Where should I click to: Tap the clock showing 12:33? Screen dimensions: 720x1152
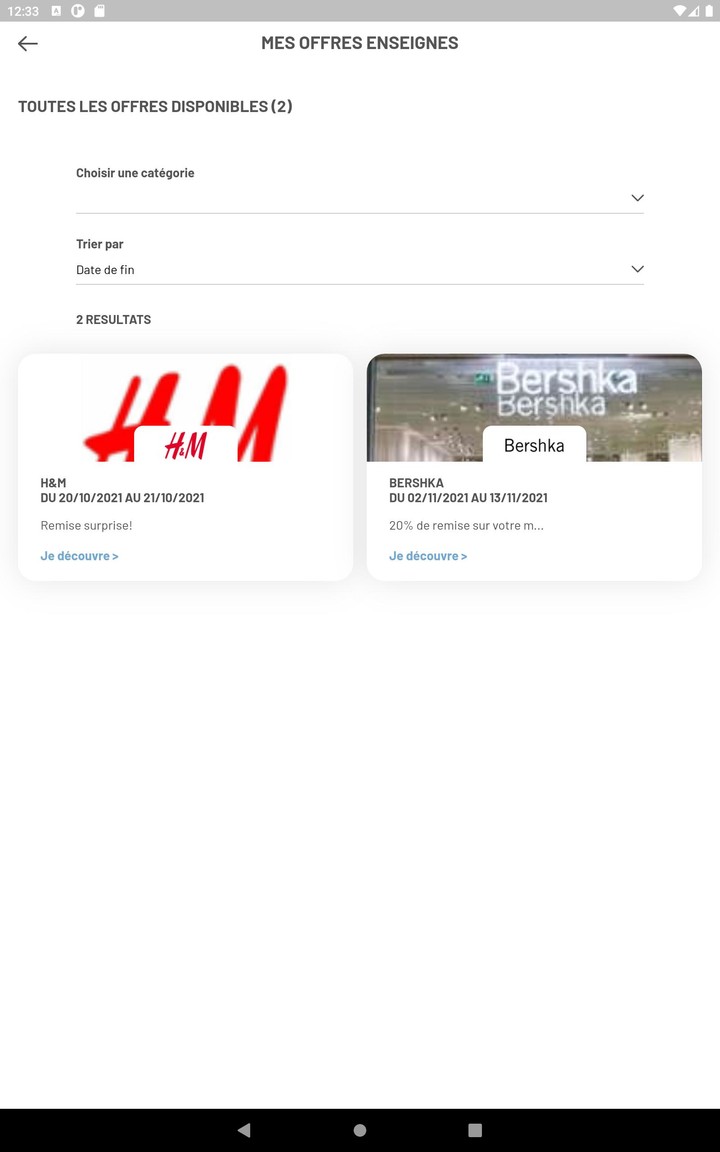pyautogui.click(x=22, y=11)
